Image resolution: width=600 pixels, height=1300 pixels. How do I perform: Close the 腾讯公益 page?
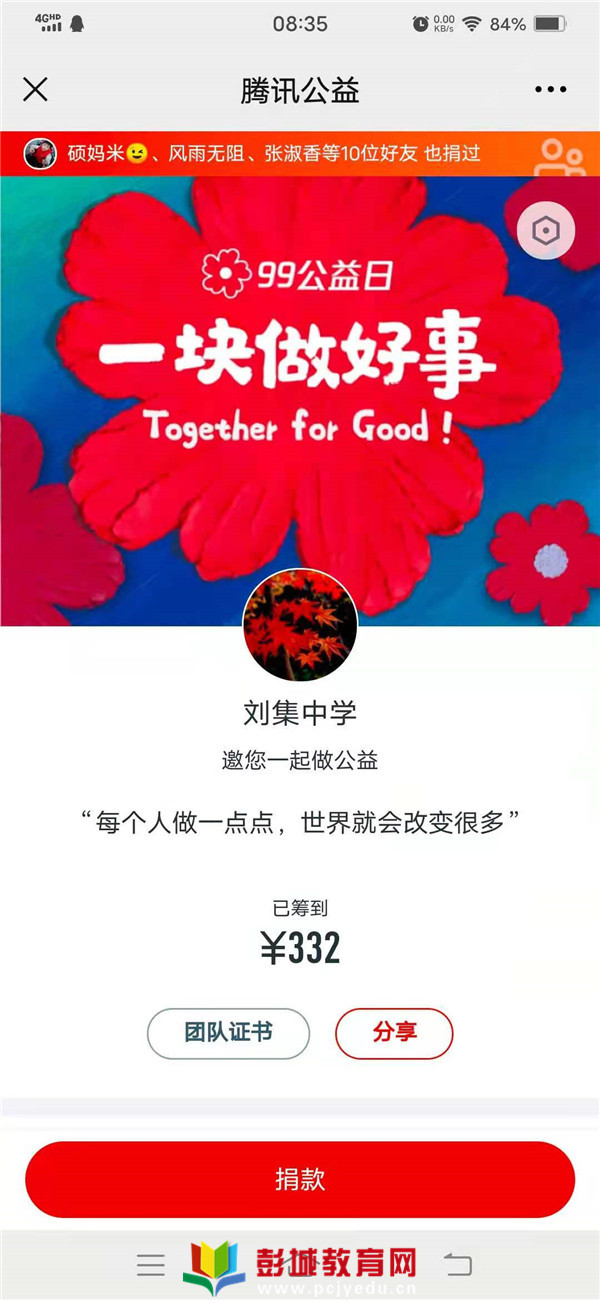point(36,90)
